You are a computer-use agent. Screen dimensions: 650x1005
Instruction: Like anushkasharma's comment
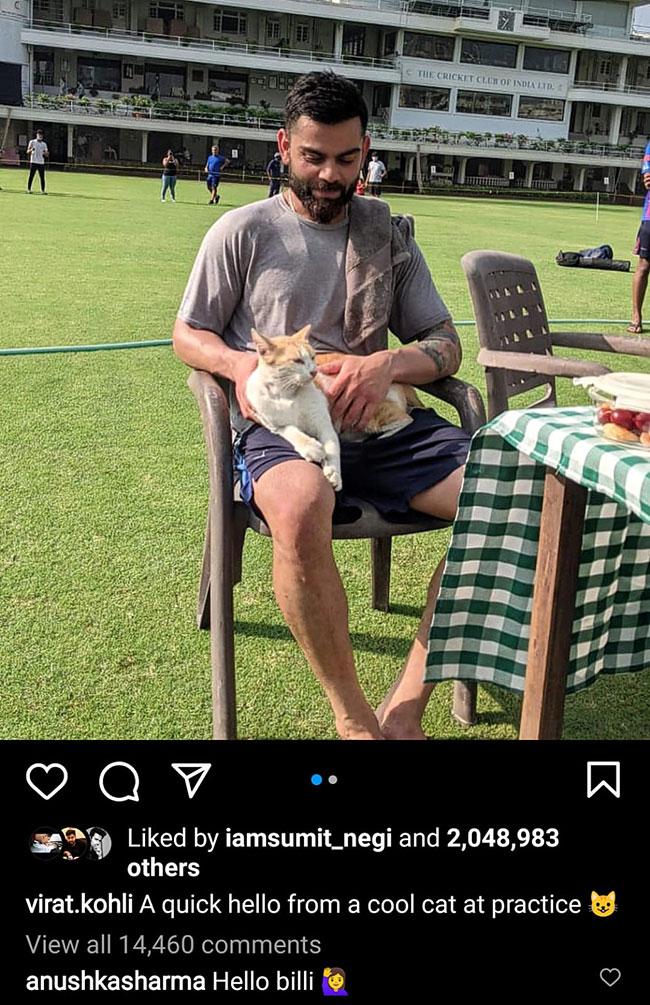610,977
